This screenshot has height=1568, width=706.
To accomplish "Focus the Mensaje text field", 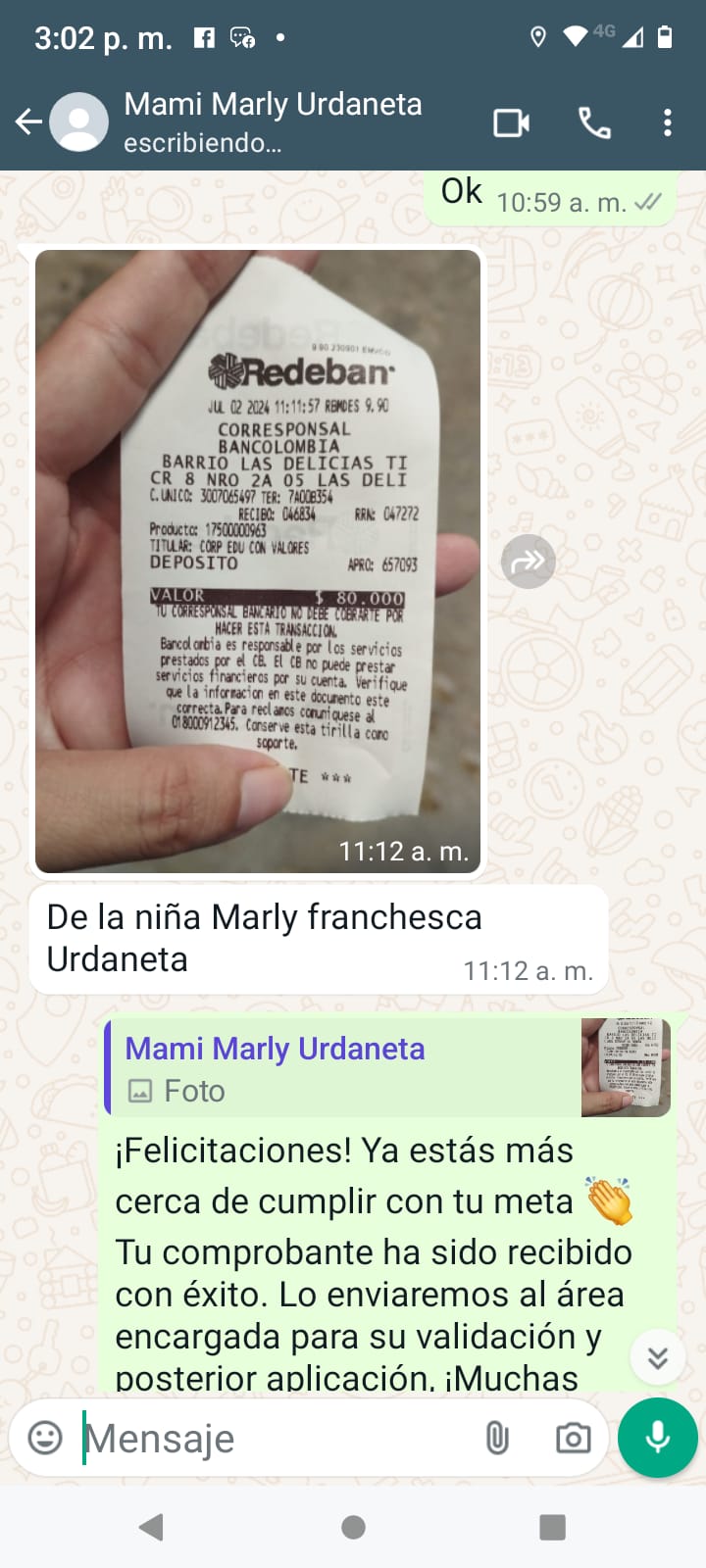I will (x=275, y=1438).
